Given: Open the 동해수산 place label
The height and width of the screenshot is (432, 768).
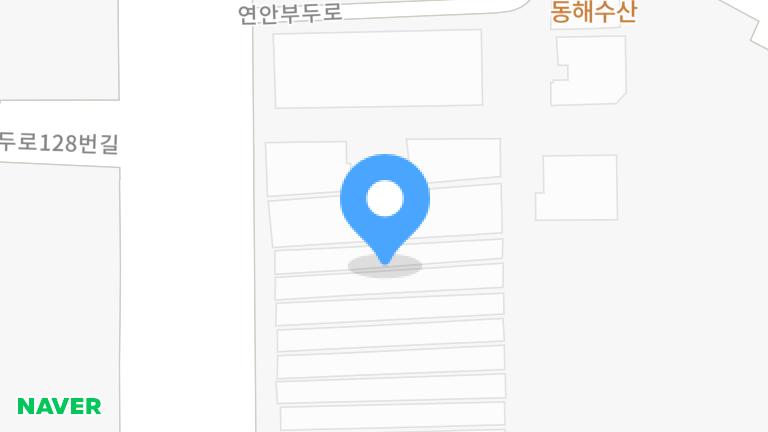Looking at the screenshot, I should click(x=594, y=13).
